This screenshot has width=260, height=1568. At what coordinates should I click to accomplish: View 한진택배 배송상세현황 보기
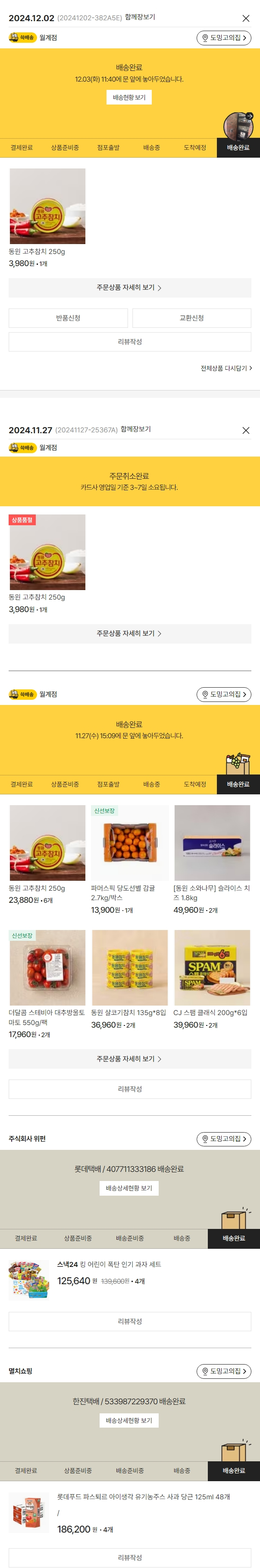[x=129, y=1420]
